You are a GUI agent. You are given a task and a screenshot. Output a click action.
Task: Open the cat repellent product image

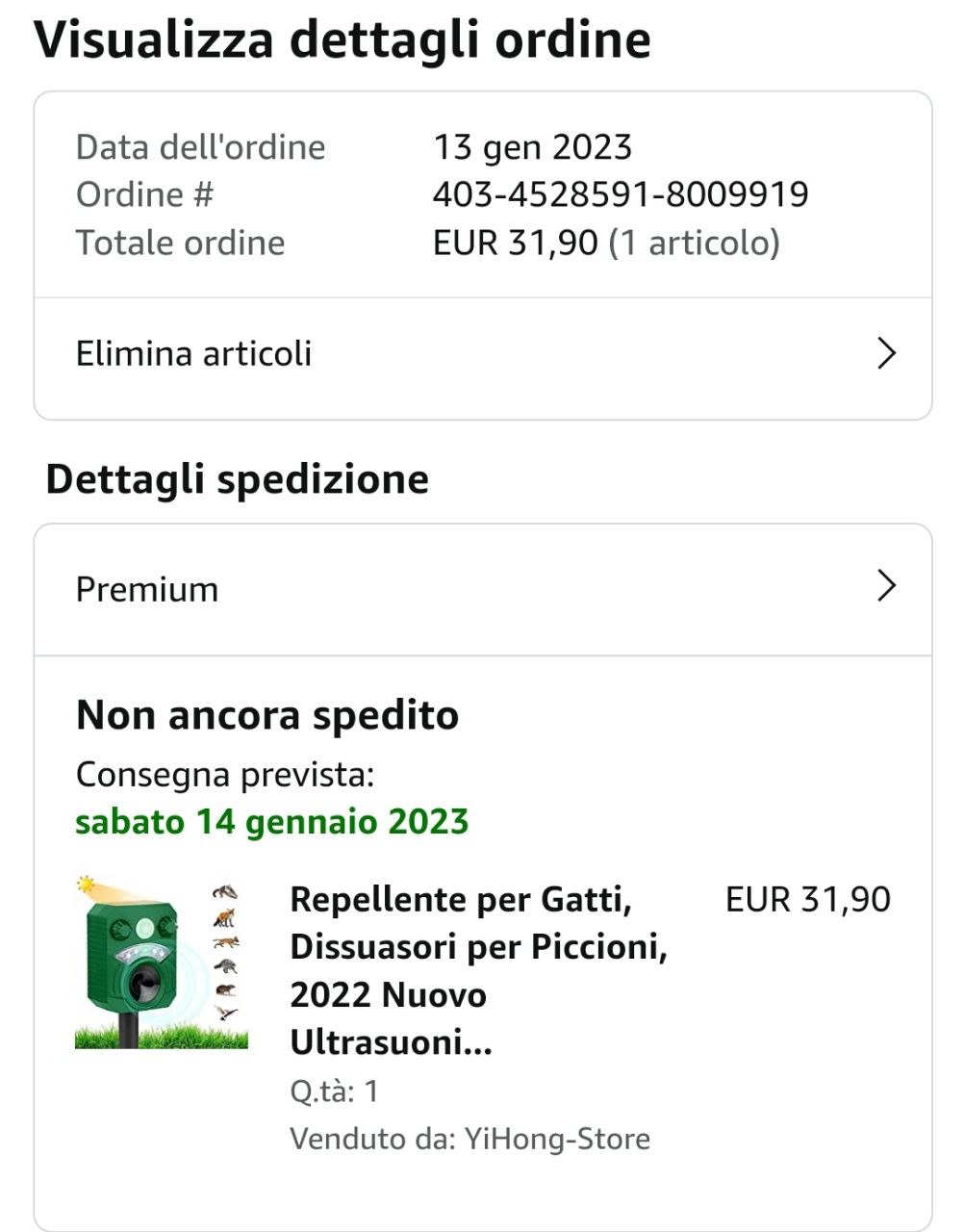tap(161, 962)
